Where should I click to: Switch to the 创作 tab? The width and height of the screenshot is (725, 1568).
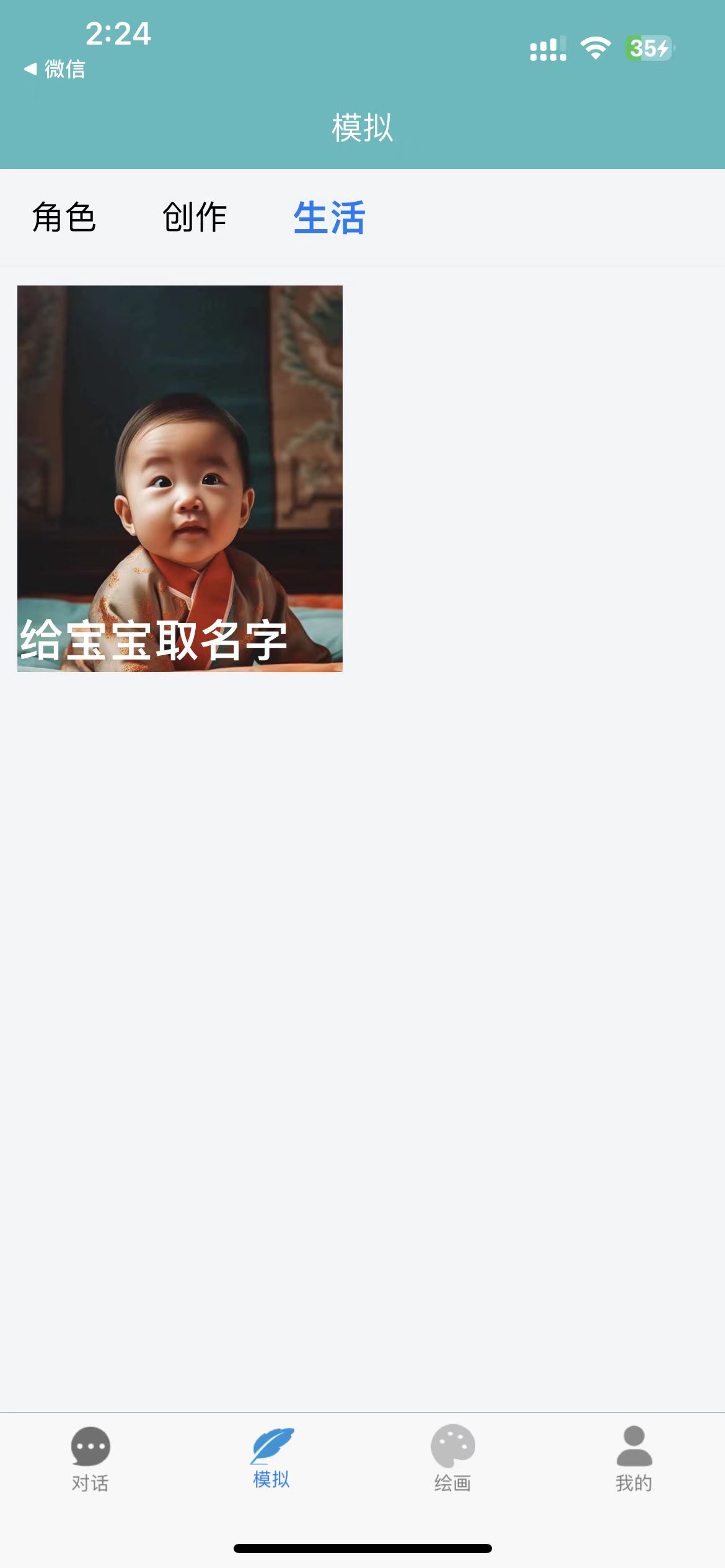tap(195, 217)
